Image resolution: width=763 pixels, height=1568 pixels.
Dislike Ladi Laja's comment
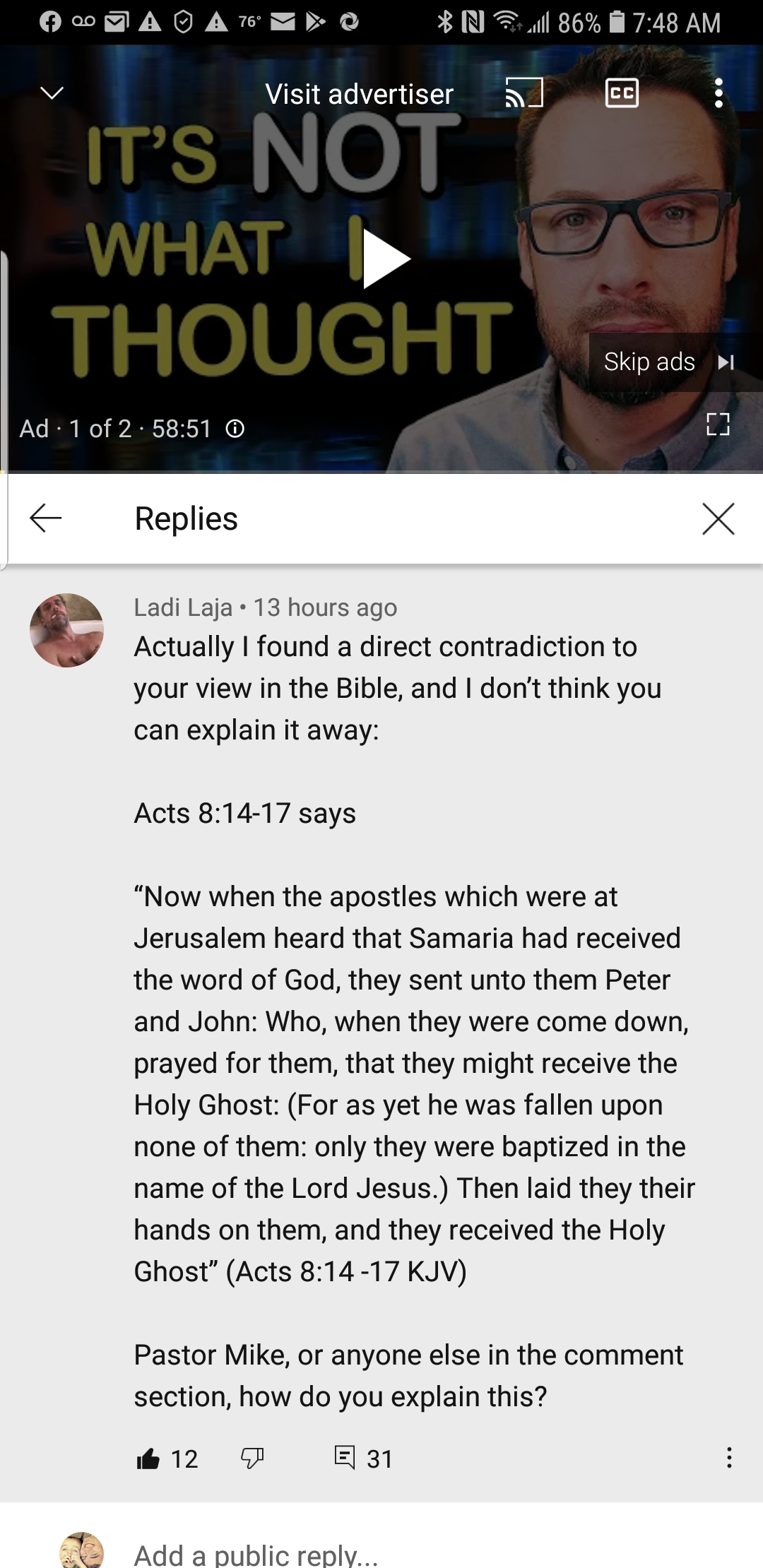point(252,1458)
